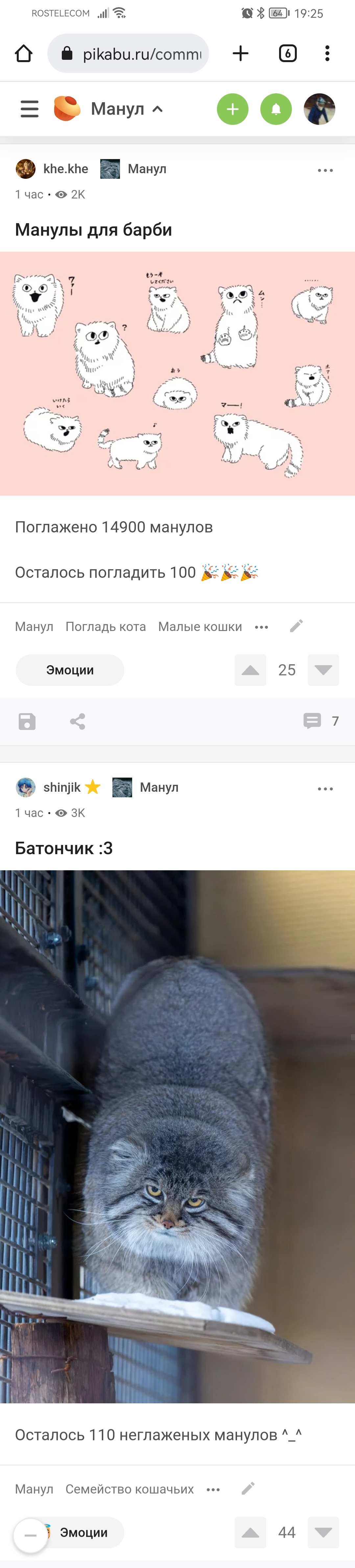Open a new browser tab
This screenshot has width=355, height=1568.
[x=241, y=54]
